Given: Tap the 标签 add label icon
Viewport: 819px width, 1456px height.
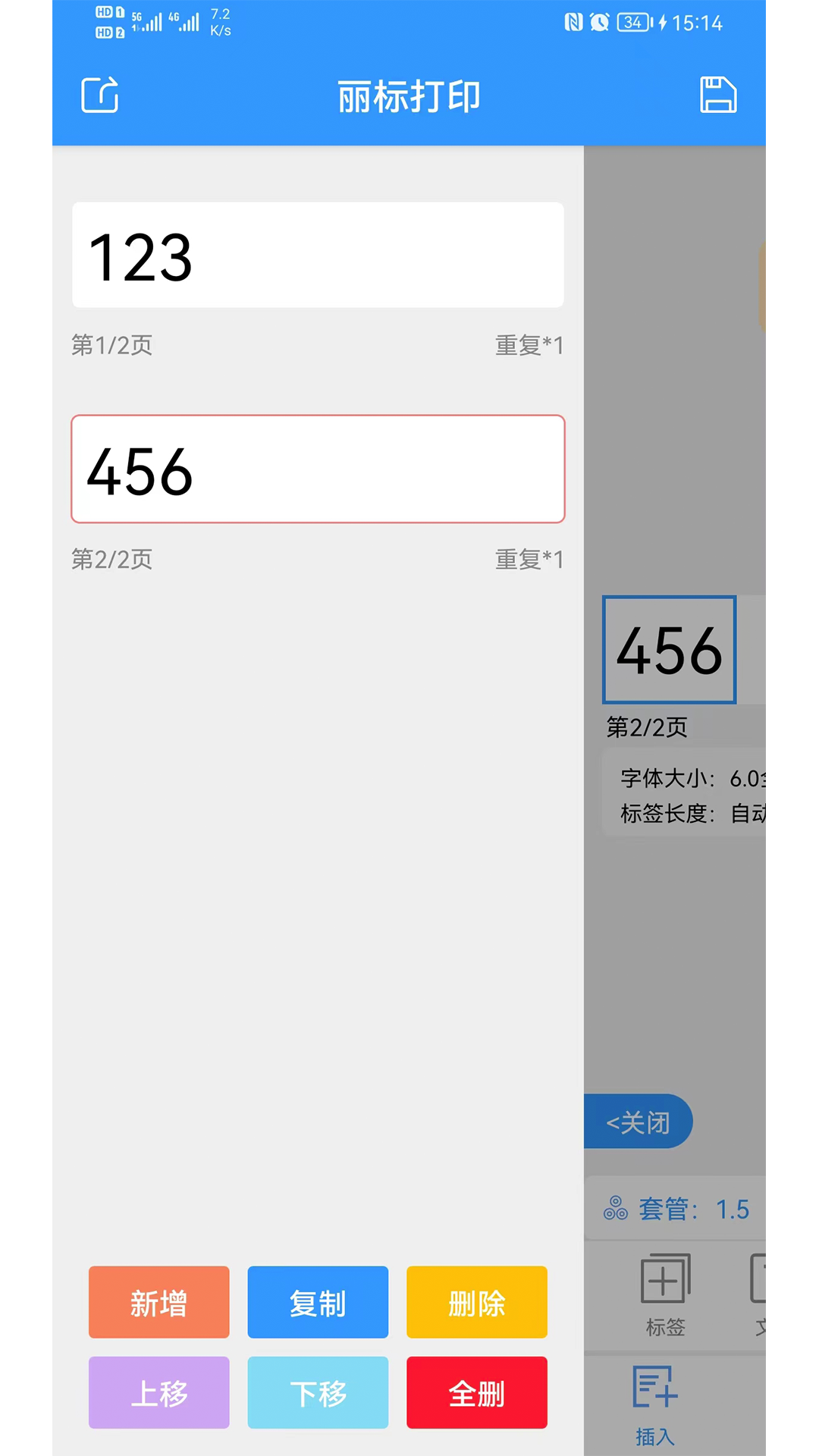Looking at the screenshot, I should click(x=665, y=1293).
